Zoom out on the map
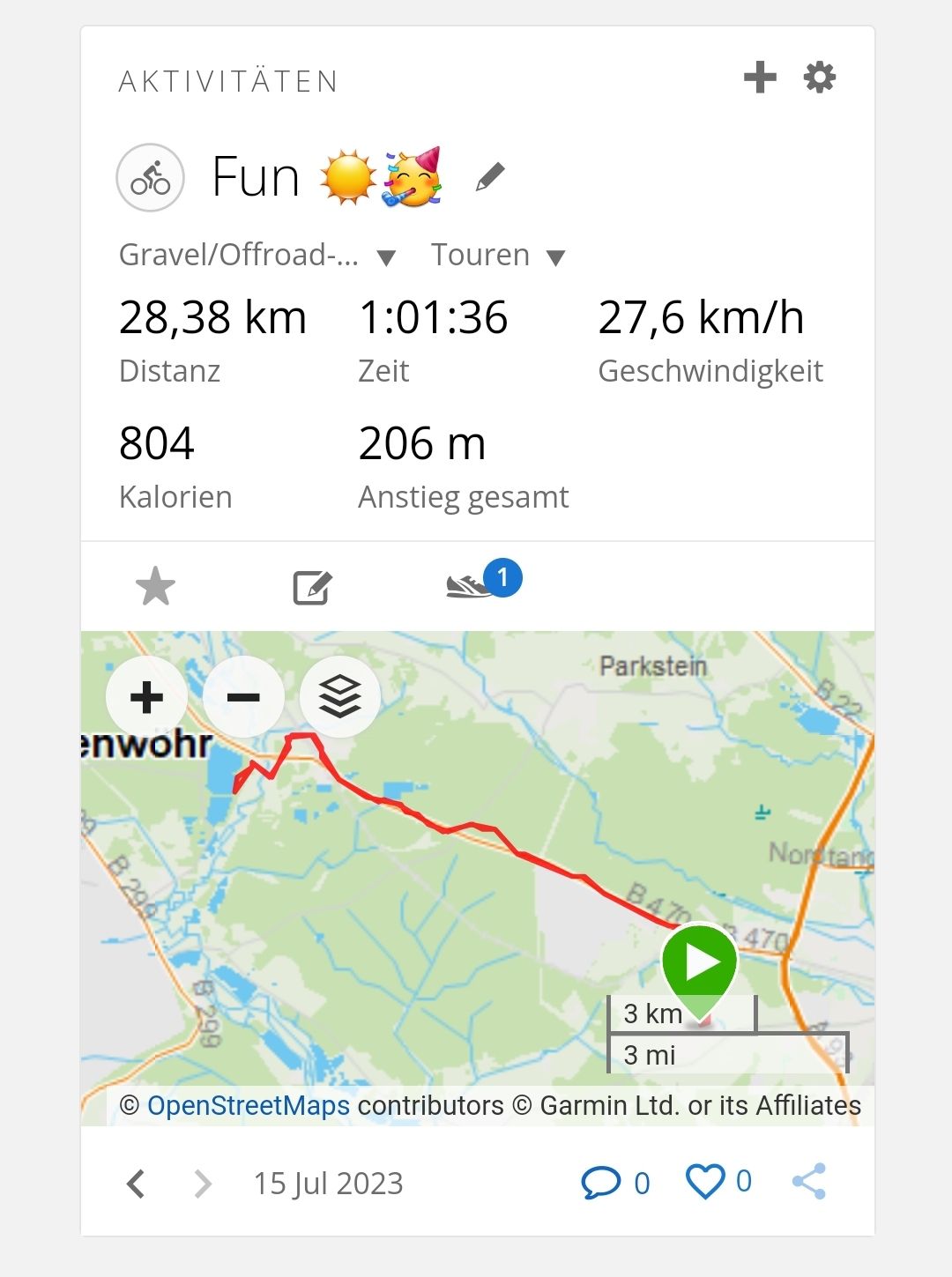The height and width of the screenshot is (1277, 952). (x=243, y=697)
